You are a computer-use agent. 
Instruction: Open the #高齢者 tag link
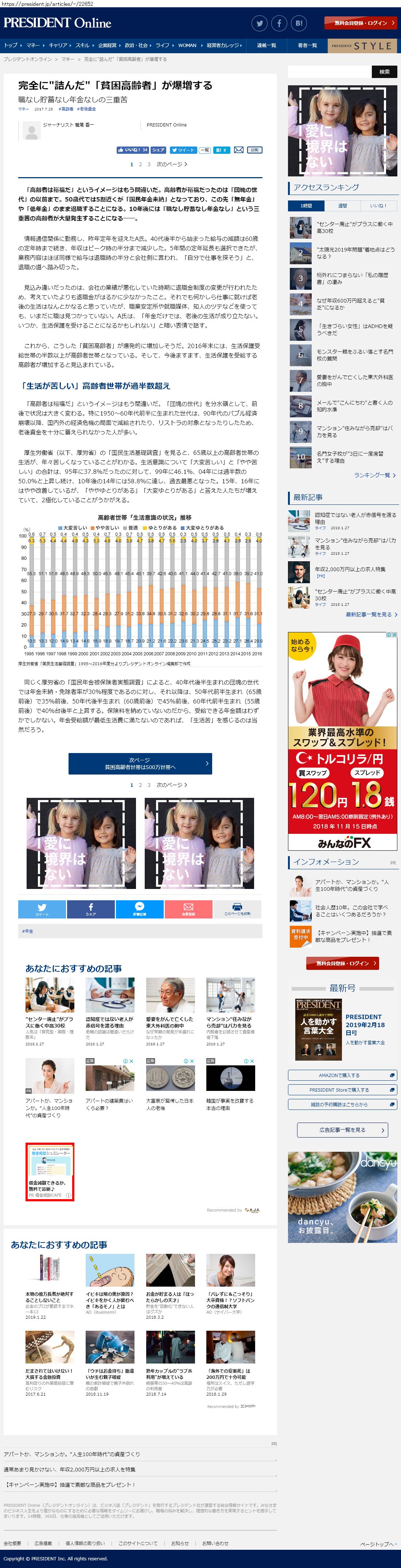(66, 109)
